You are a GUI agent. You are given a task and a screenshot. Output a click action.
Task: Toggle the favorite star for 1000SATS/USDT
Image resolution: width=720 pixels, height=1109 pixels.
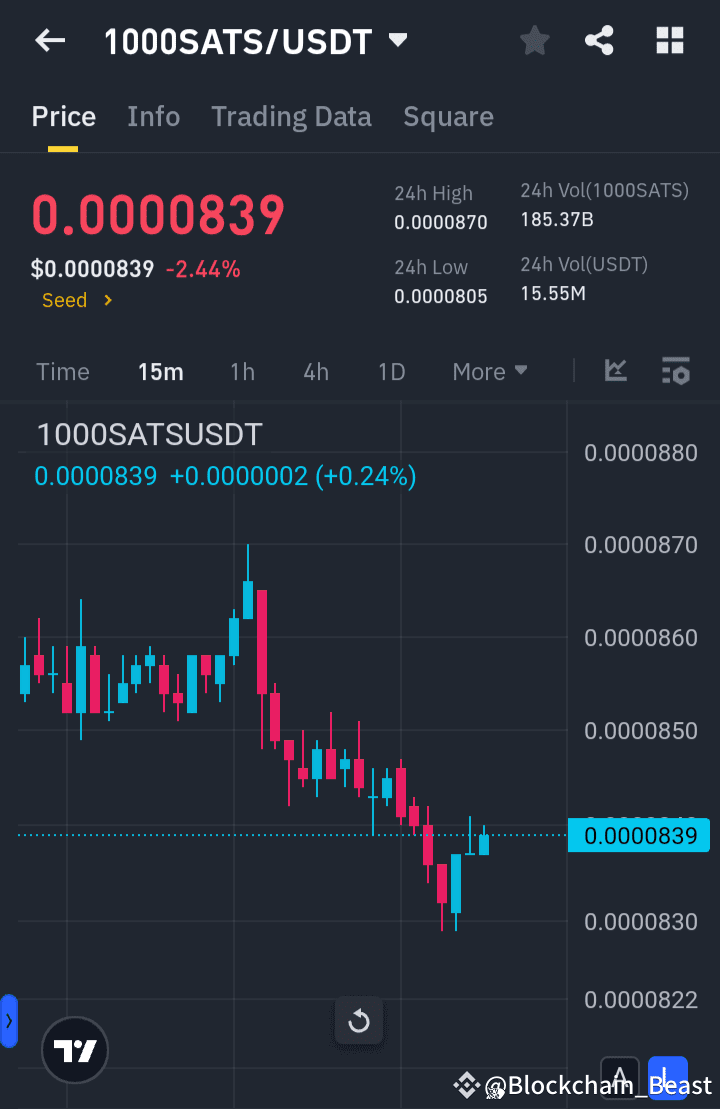point(534,40)
